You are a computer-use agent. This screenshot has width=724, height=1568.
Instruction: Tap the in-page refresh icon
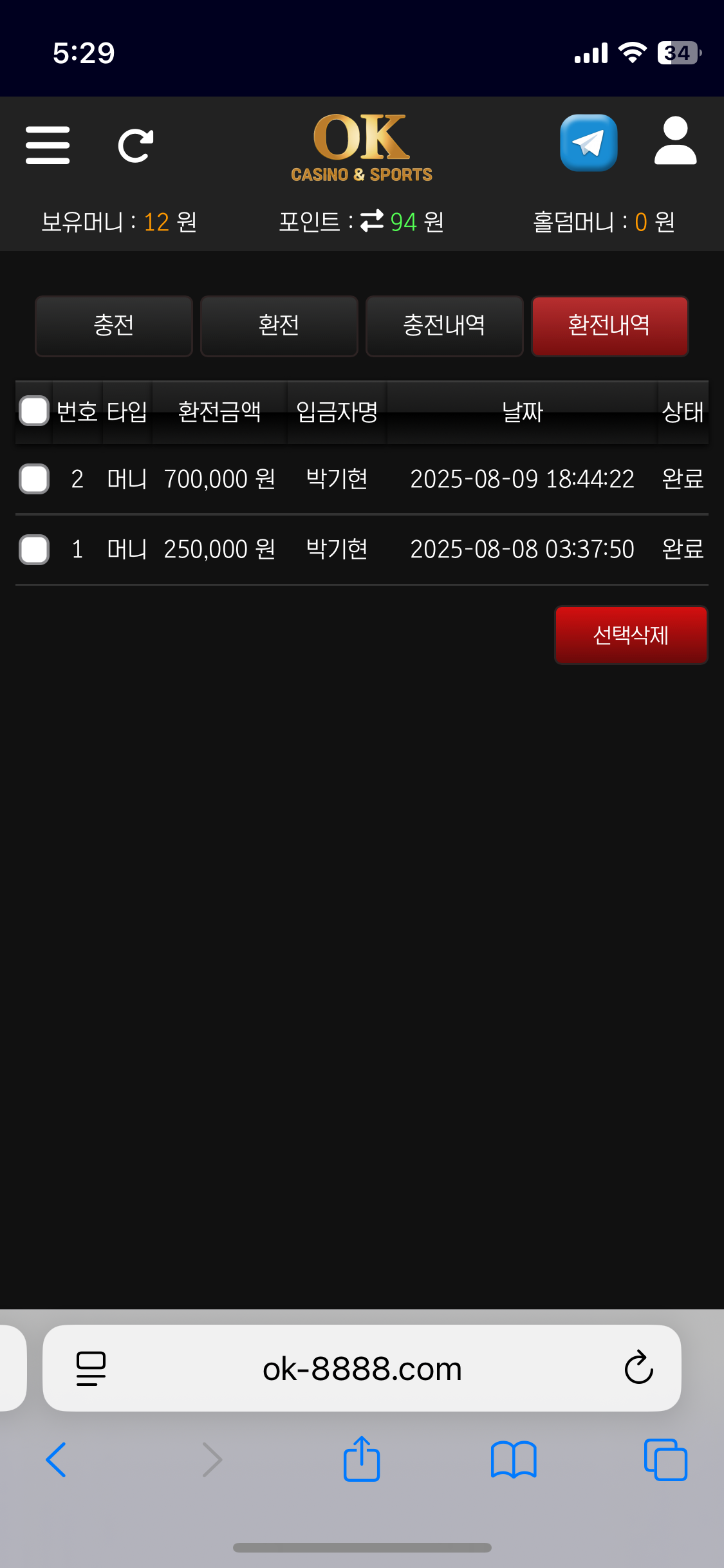click(x=136, y=145)
